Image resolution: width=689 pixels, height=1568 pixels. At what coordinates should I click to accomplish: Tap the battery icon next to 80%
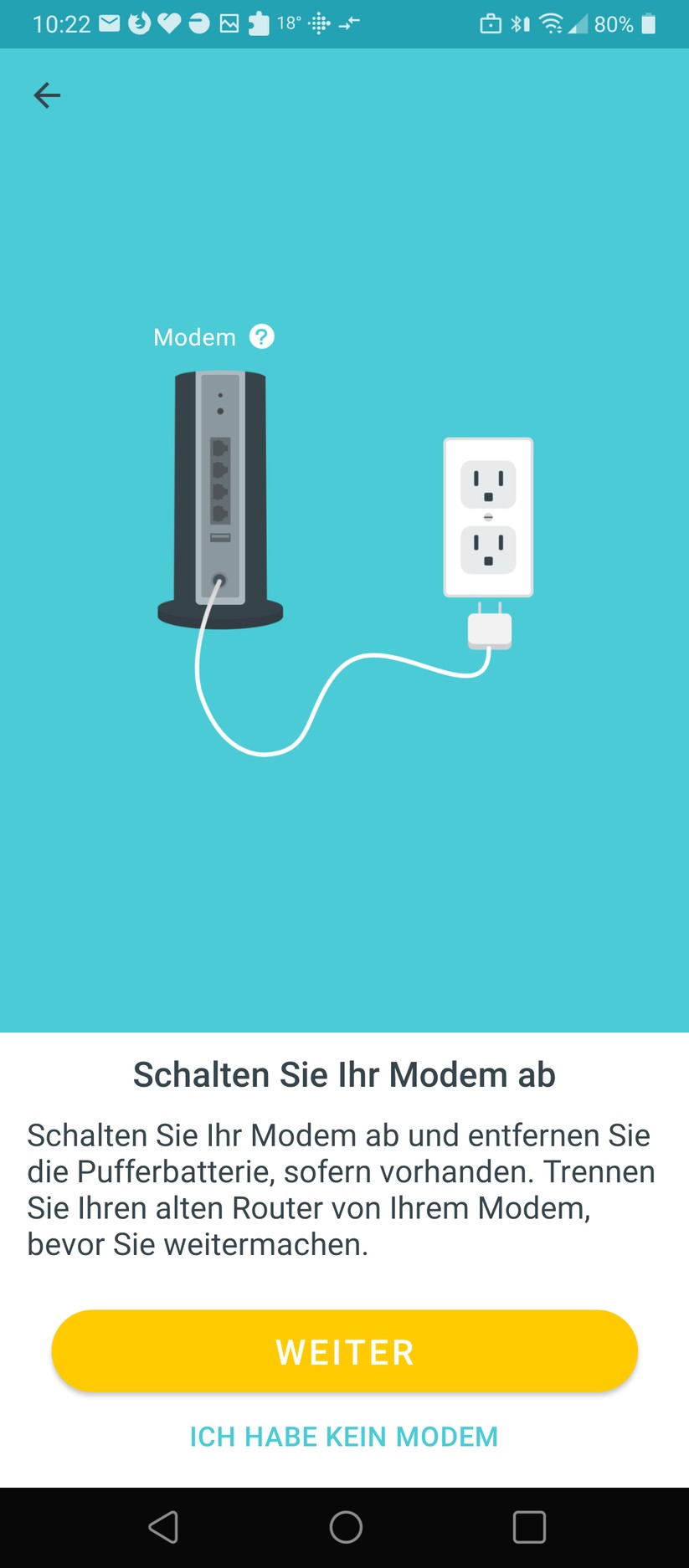click(650, 23)
